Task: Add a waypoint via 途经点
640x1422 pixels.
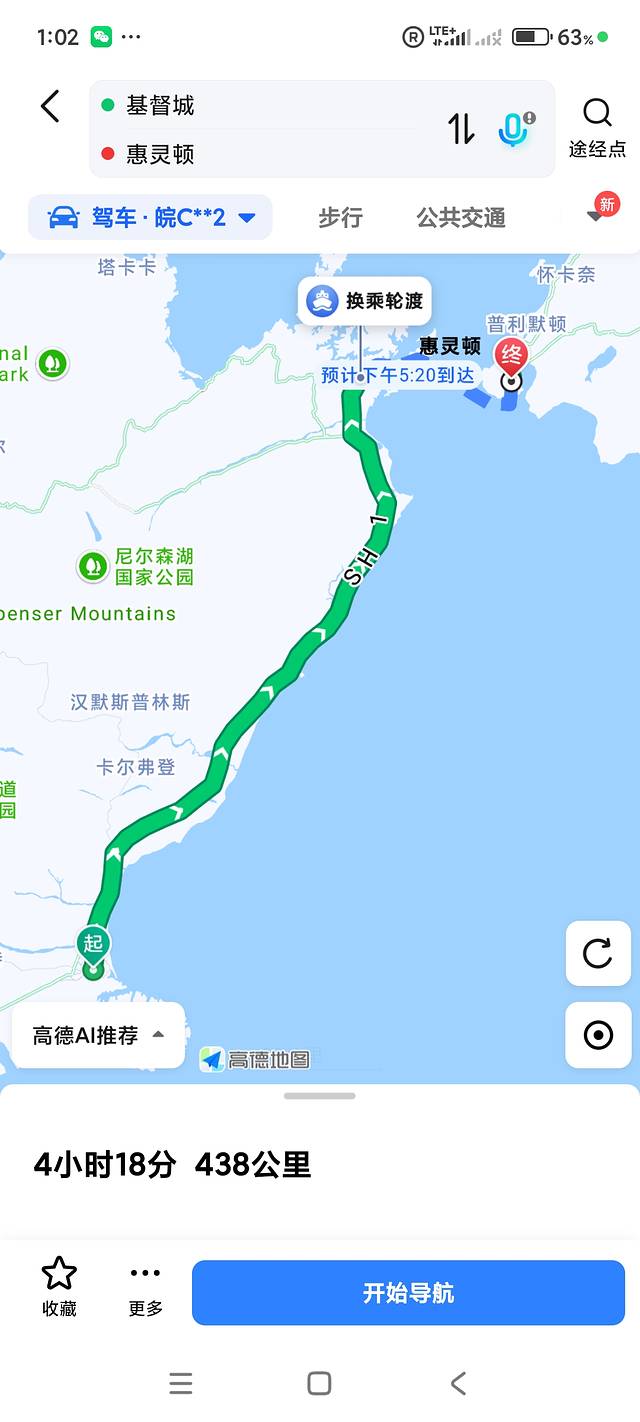Action: point(597,128)
